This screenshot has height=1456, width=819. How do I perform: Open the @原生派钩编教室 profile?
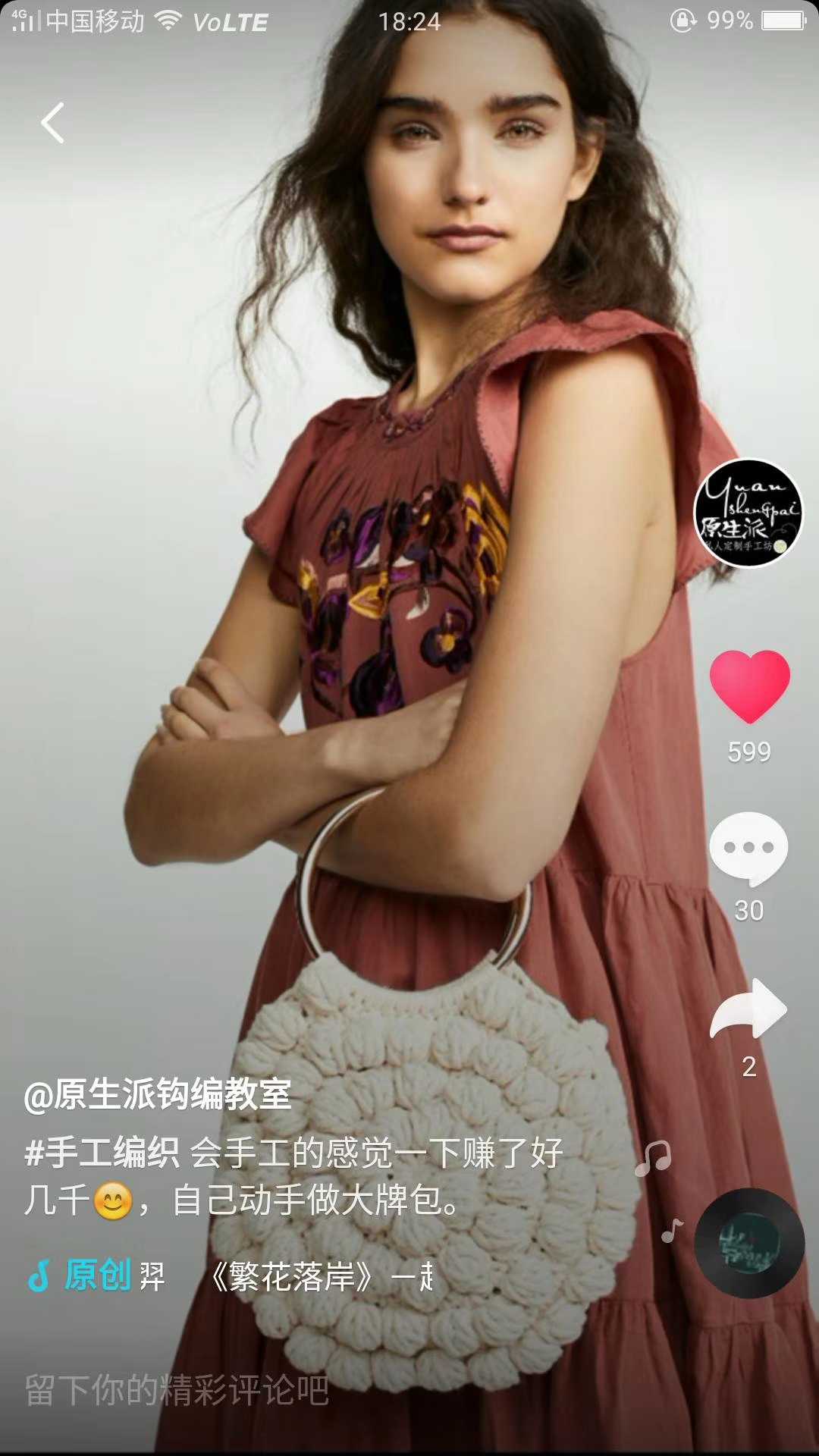coord(158,1095)
